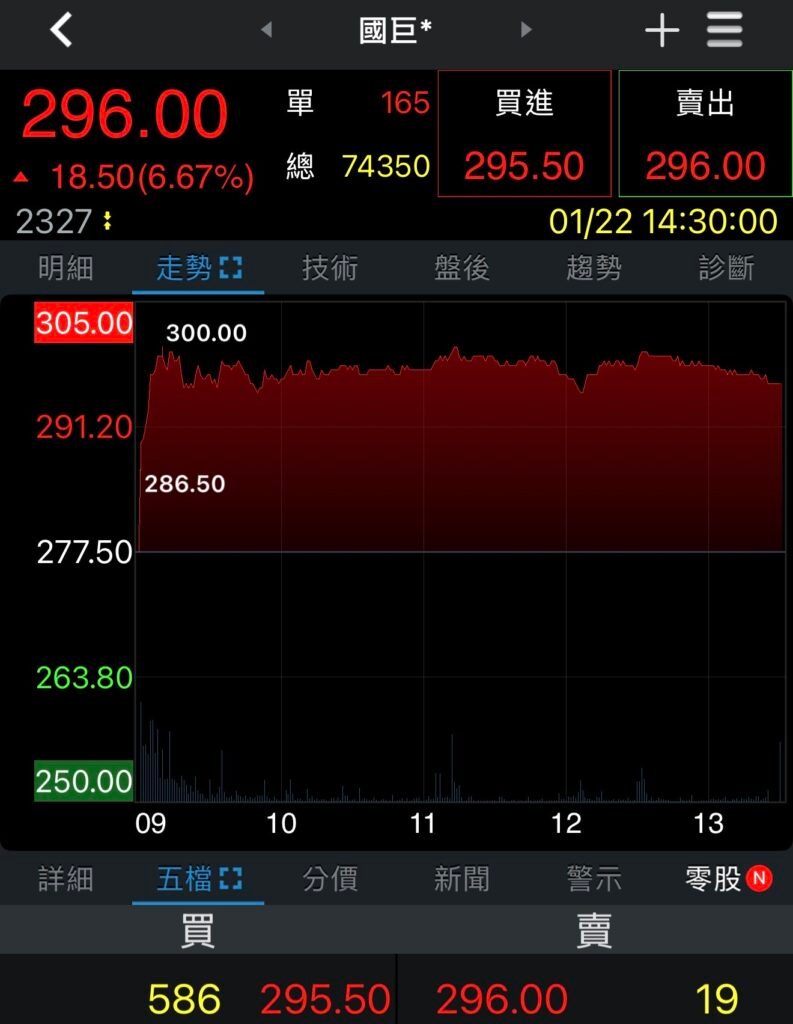The image size is (793, 1024).
Task: Select the 走勢 trend tab
Action: click(x=198, y=268)
